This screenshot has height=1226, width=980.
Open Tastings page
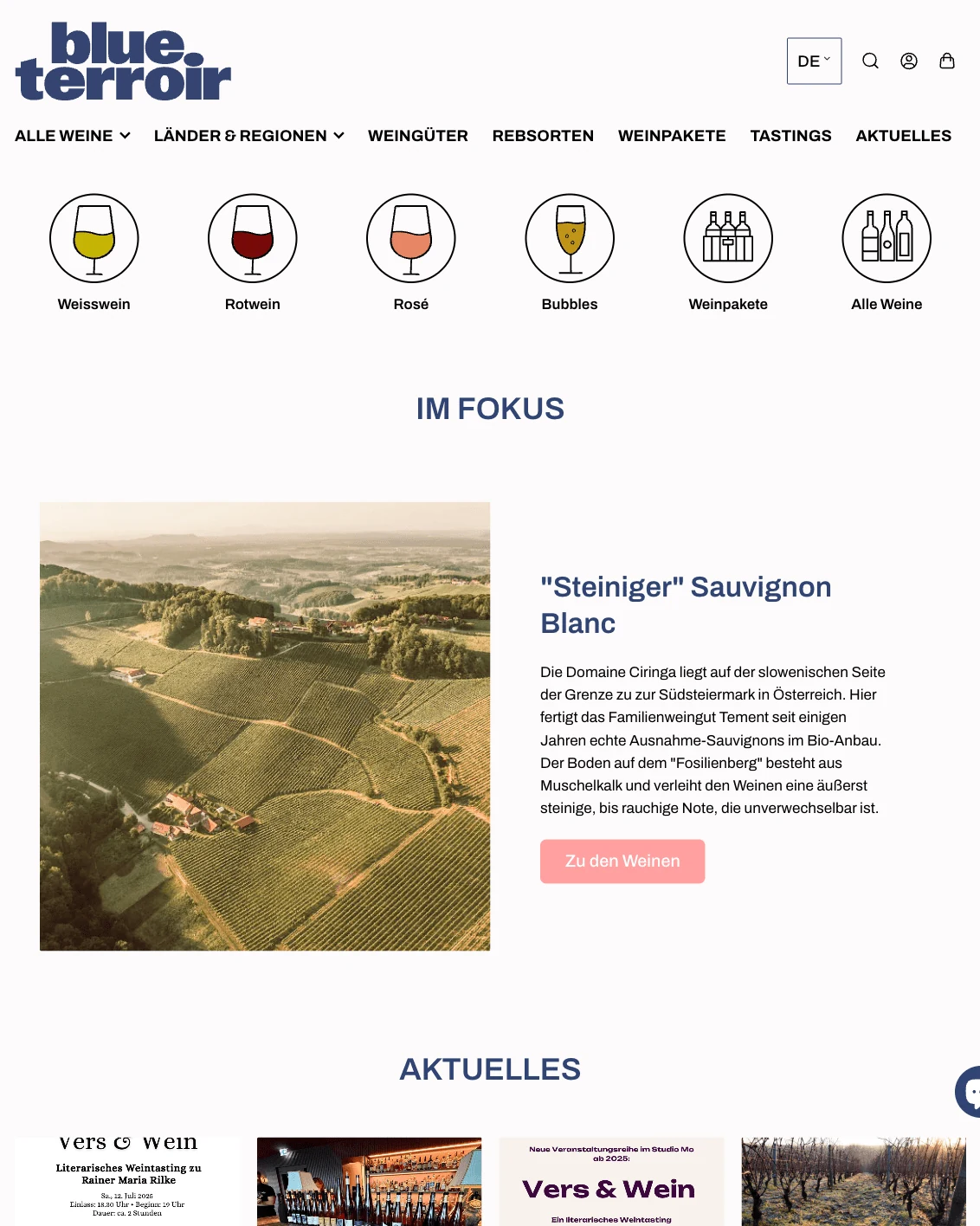point(790,136)
